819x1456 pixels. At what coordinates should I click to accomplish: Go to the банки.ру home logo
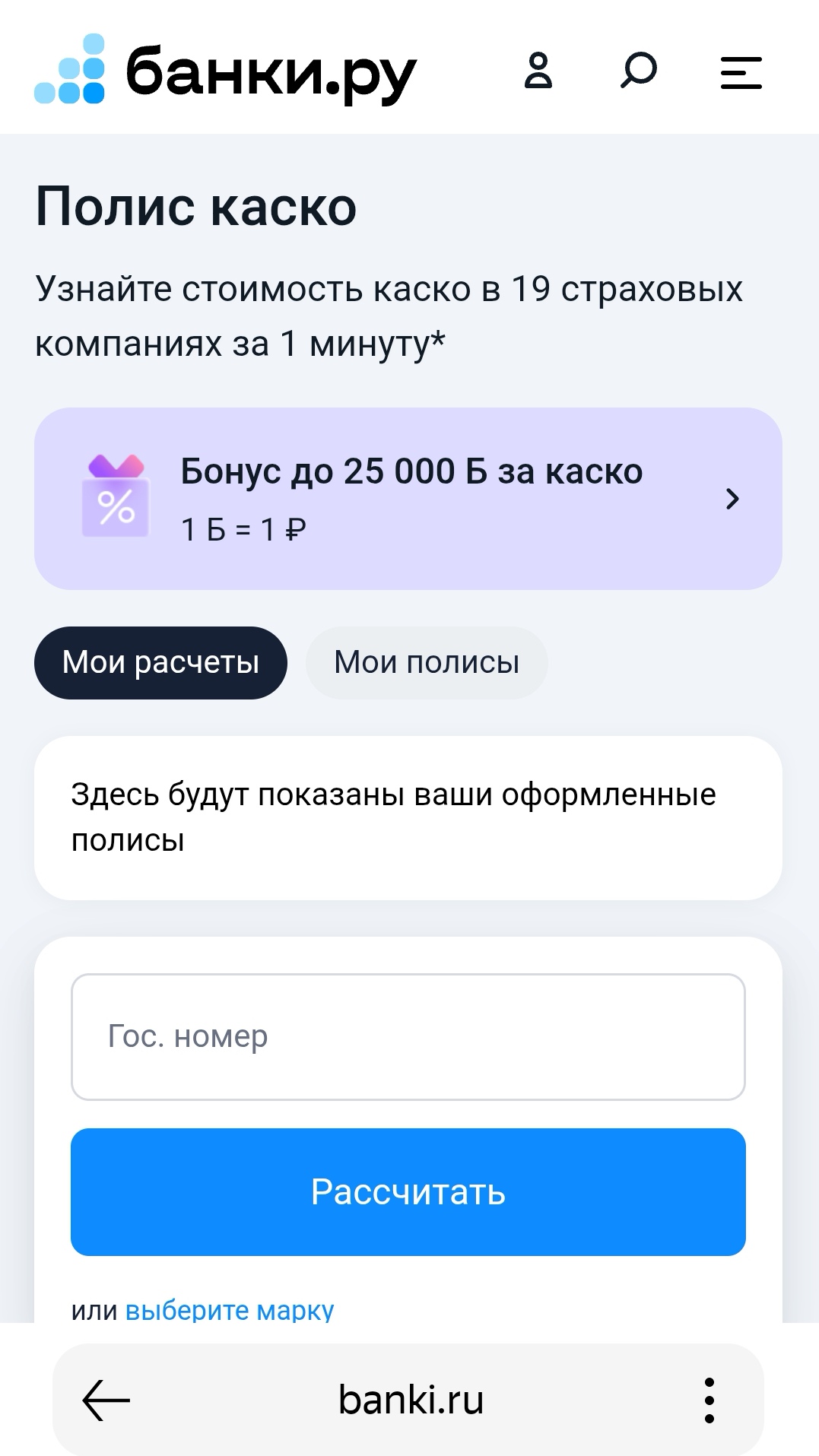click(226, 72)
